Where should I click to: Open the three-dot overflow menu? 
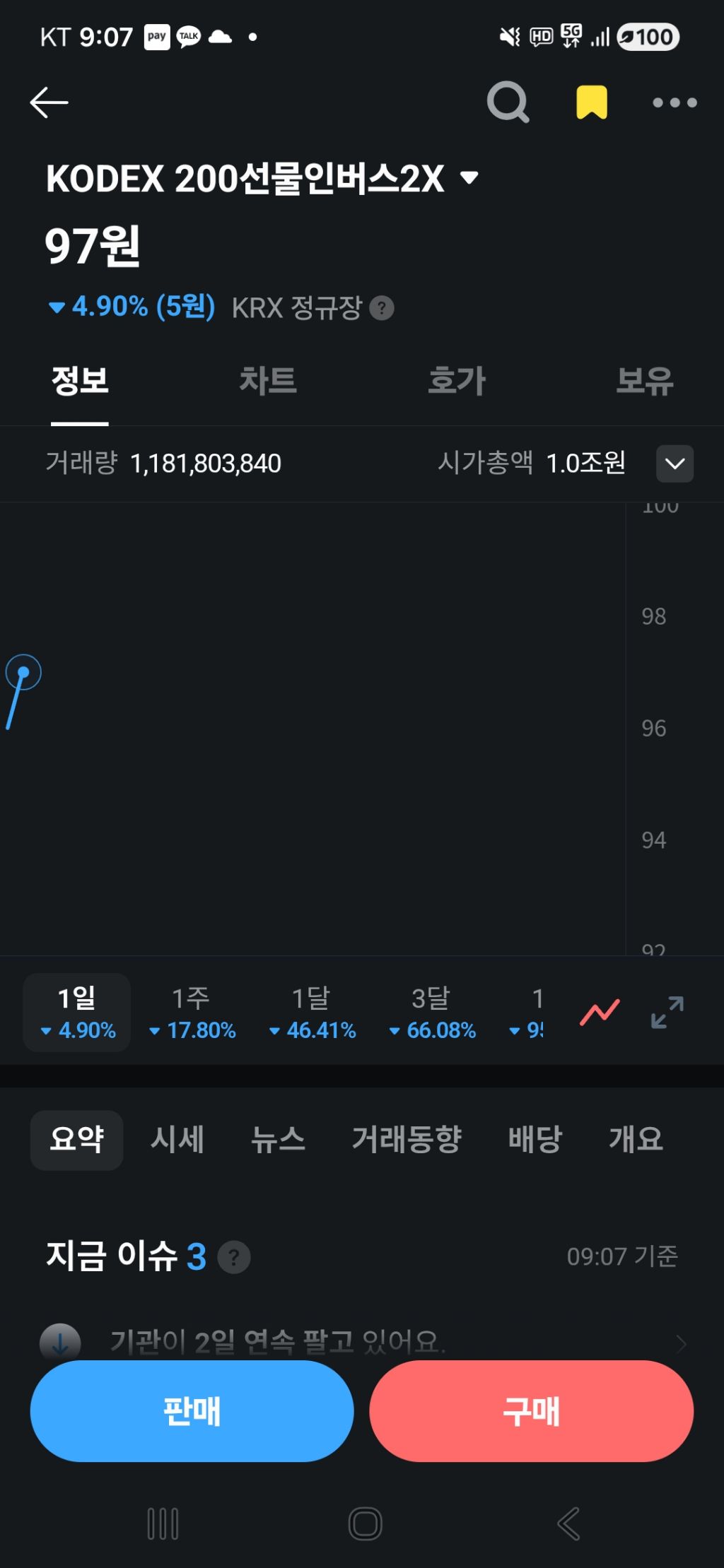coord(675,103)
